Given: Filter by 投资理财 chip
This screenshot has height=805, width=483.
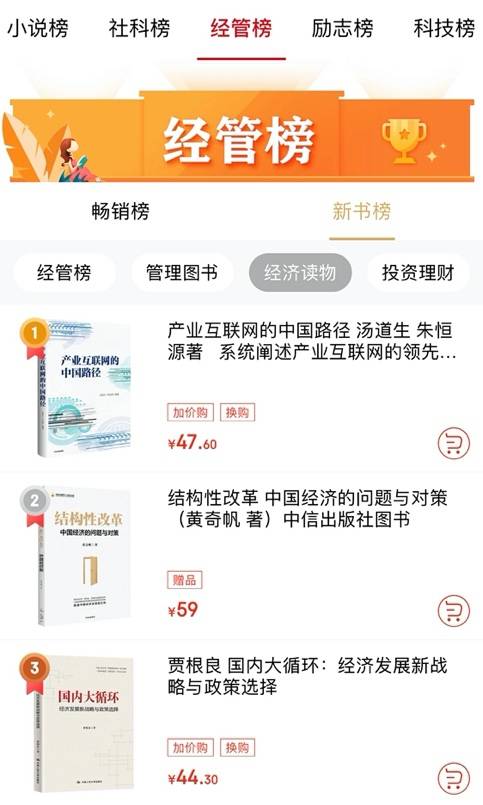Looking at the screenshot, I should tap(418, 273).
